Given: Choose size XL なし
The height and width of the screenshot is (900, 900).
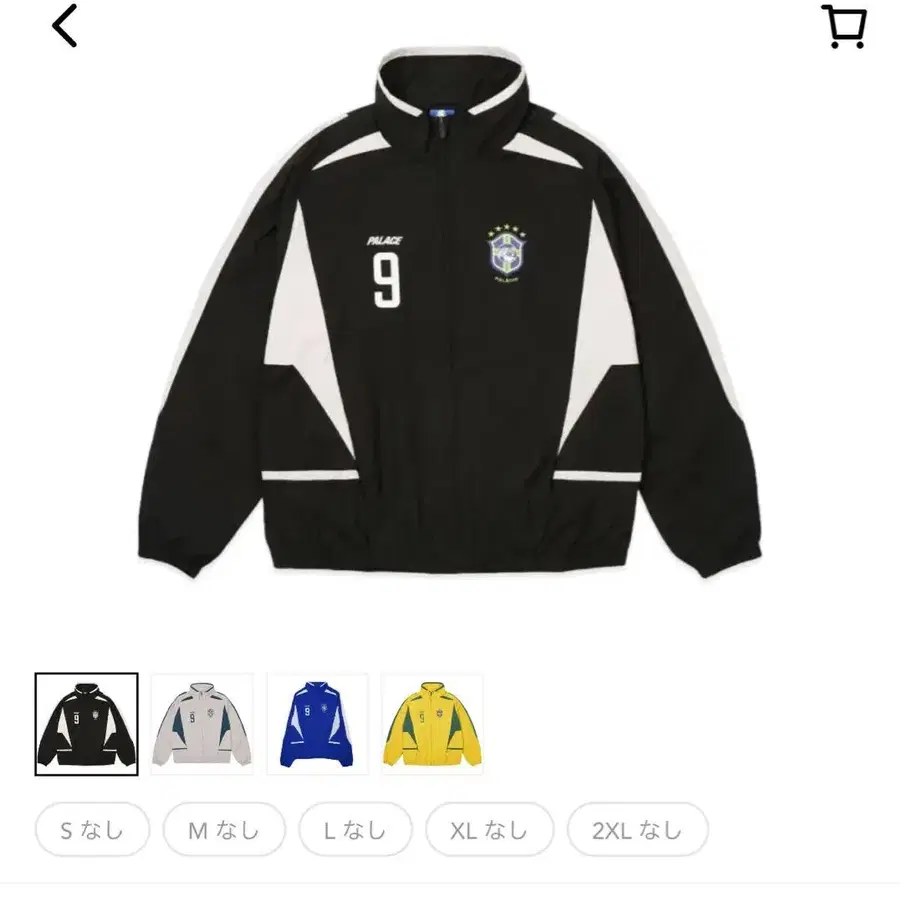Looking at the screenshot, I should pos(490,830).
